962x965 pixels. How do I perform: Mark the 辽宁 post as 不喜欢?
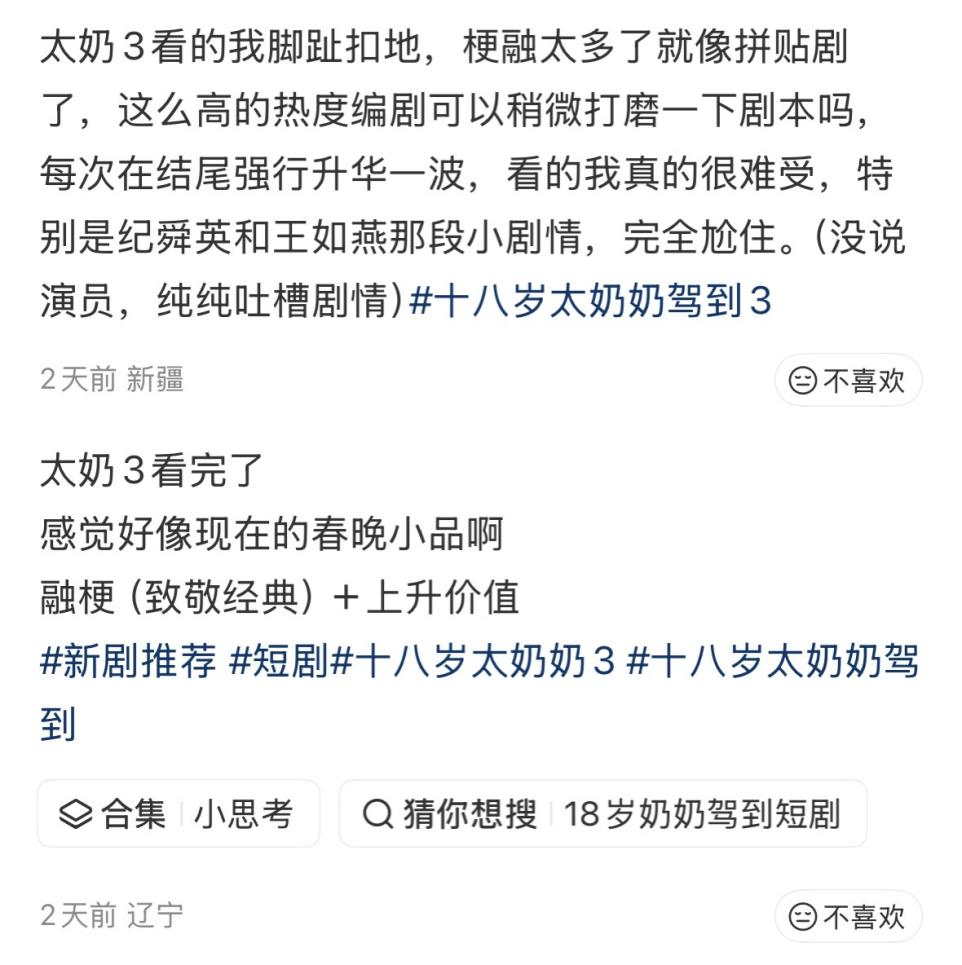point(847,916)
